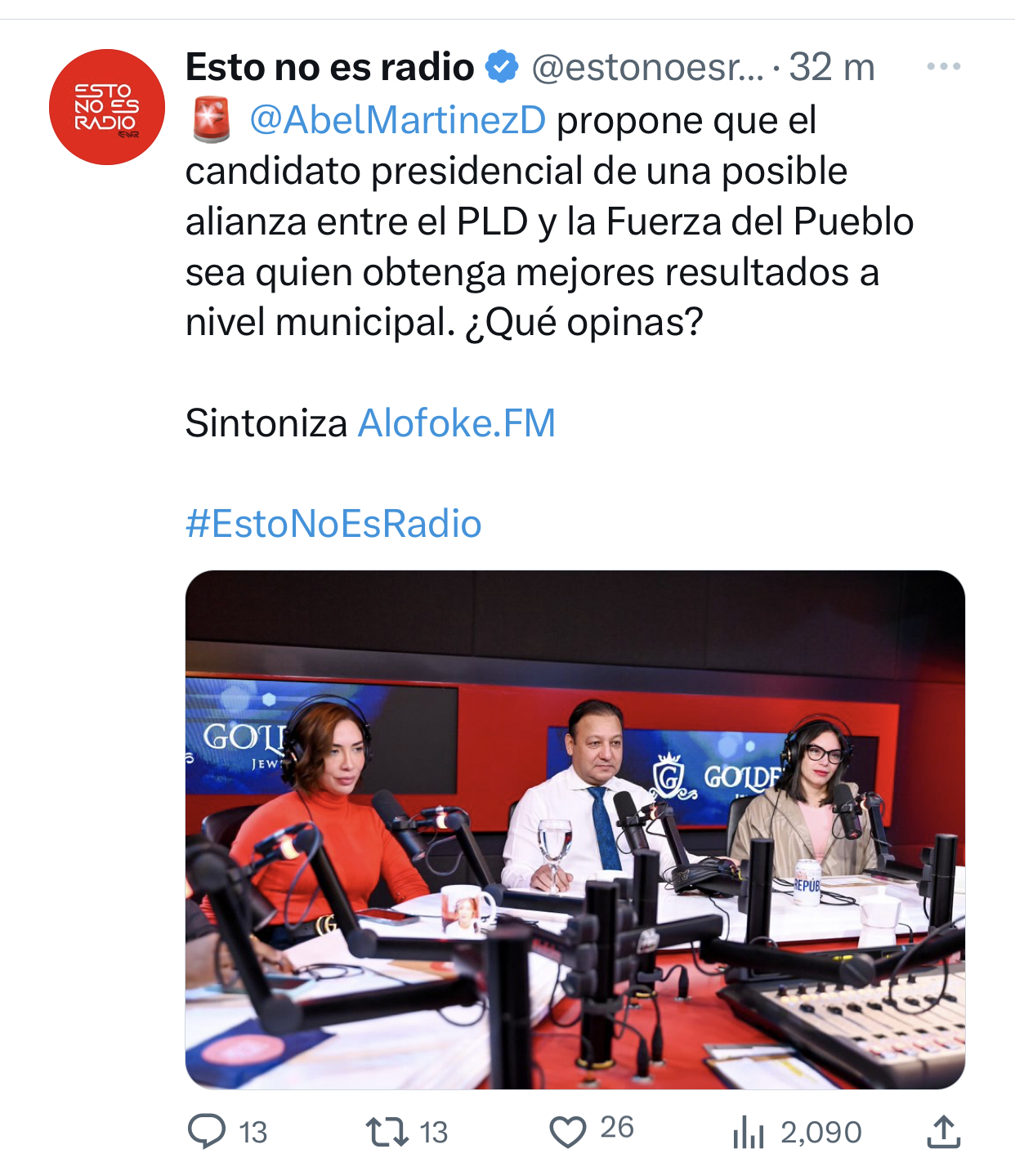View tweet analytics with 2,090 views

point(749,1133)
